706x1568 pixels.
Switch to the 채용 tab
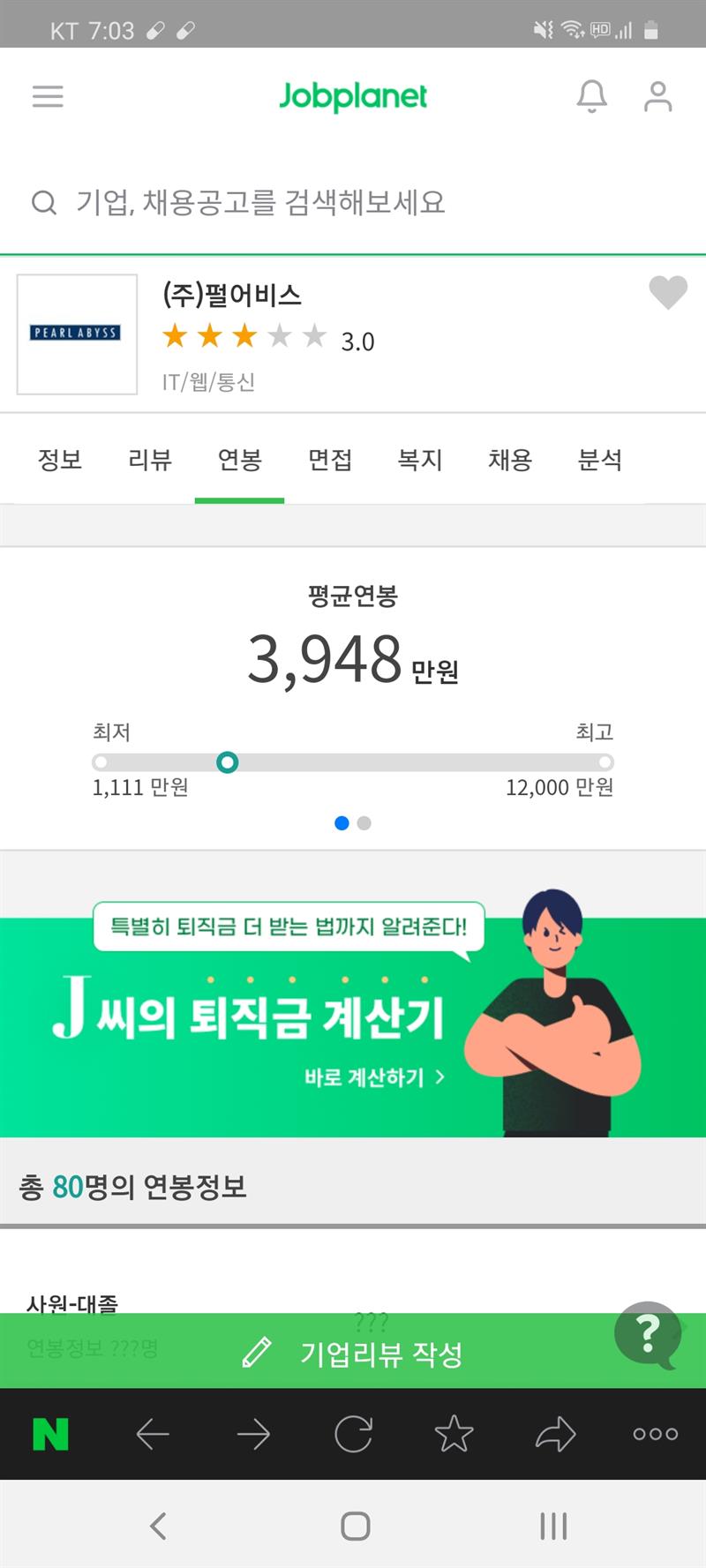click(510, 460)
